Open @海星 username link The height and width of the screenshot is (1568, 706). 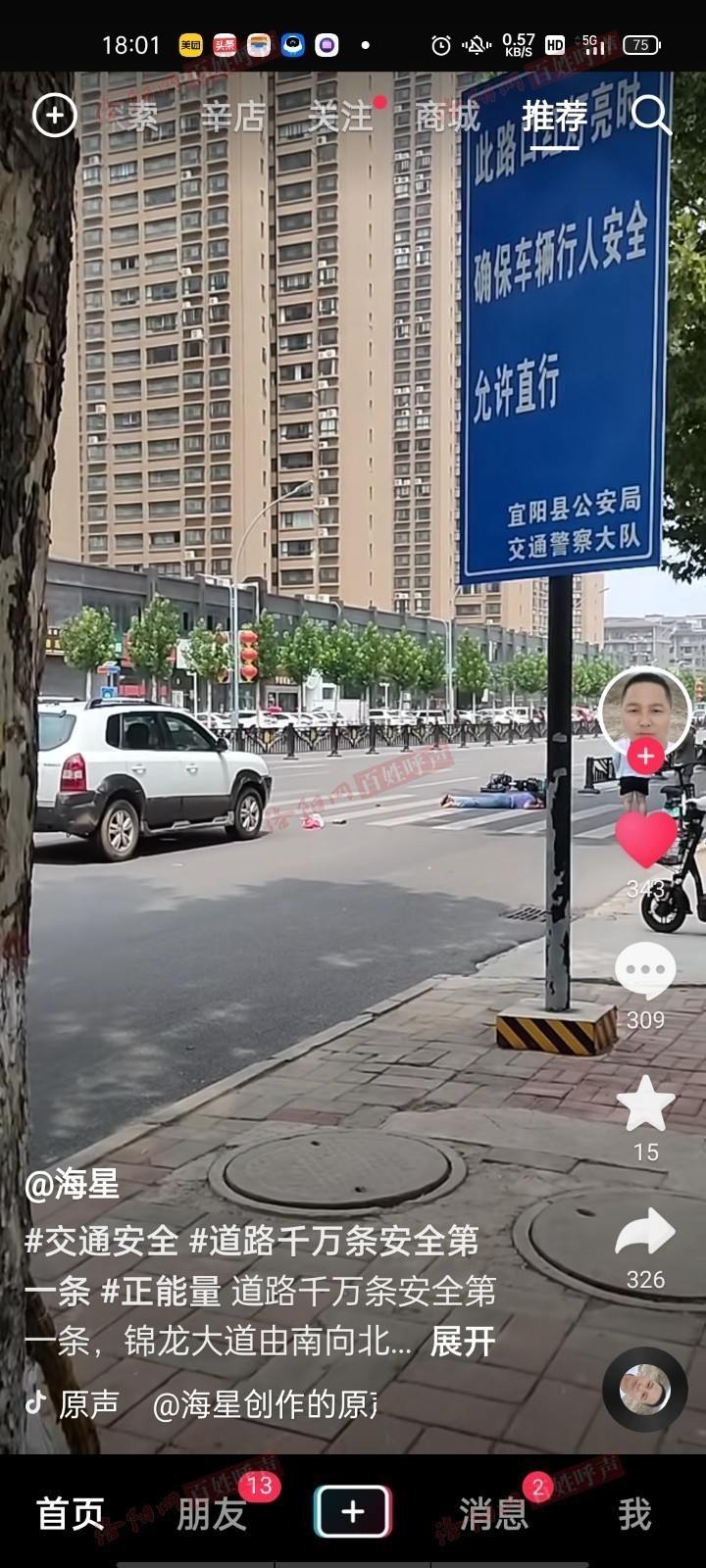[73, 1184]
